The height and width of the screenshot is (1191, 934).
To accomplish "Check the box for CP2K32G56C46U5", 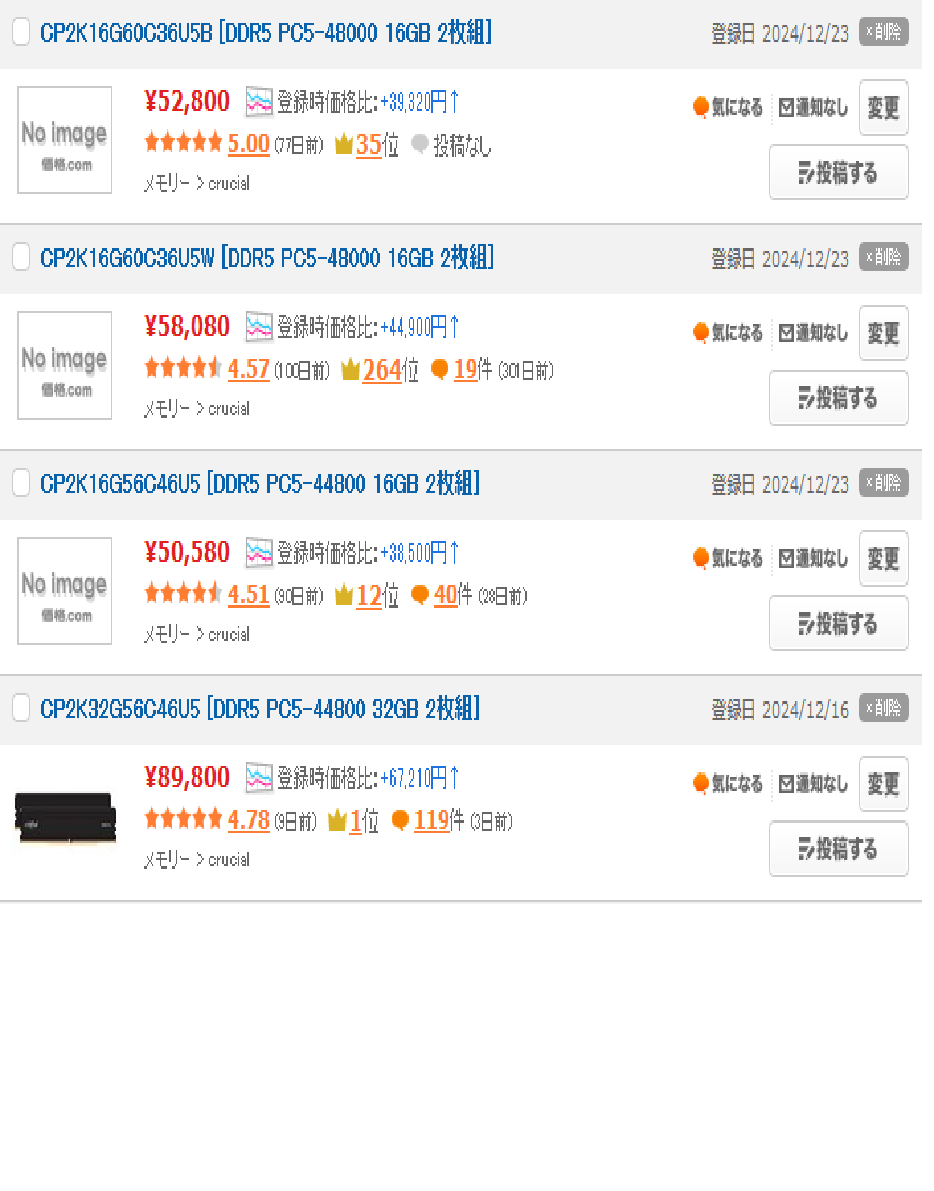I will point(21,709).
